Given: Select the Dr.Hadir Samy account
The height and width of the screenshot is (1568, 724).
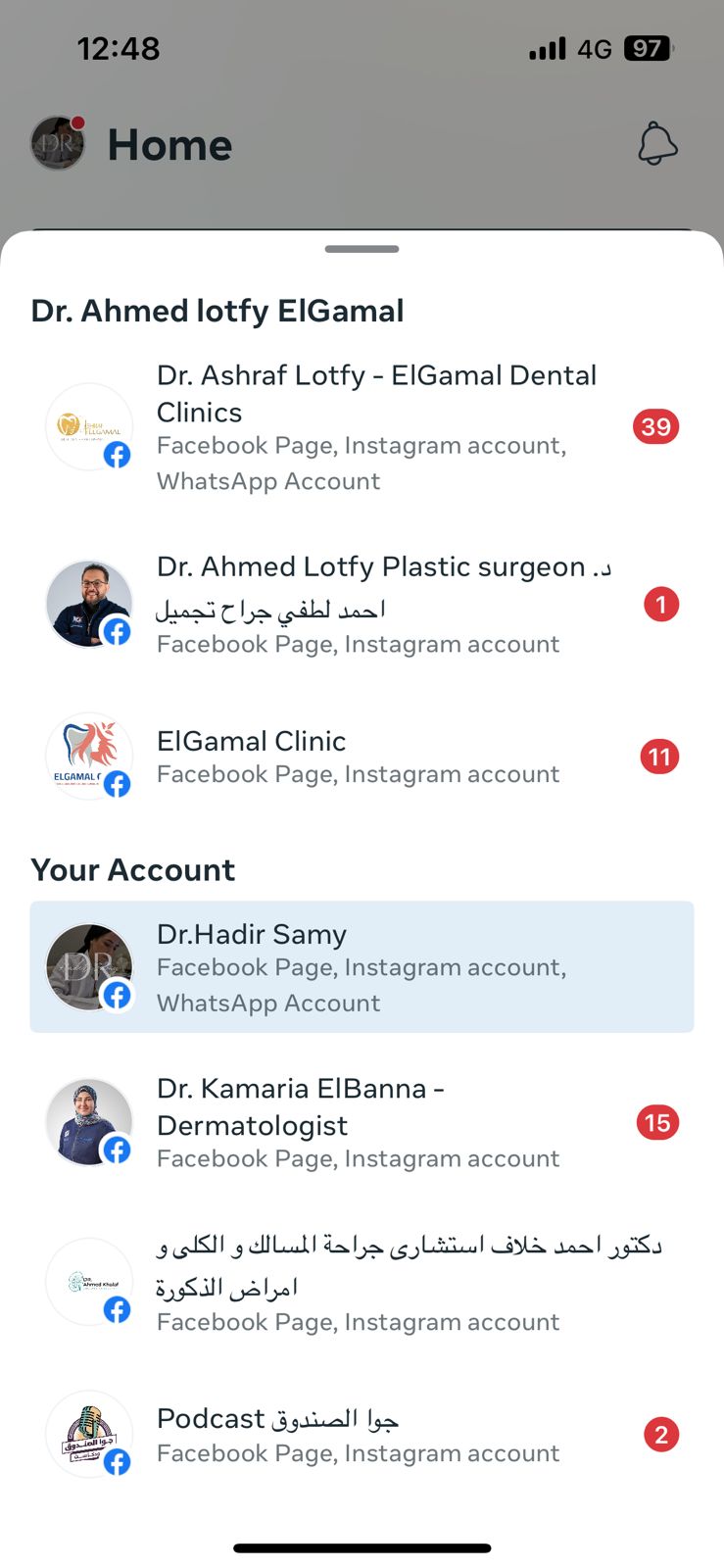Looking at the screenshot, I should 362,967.
